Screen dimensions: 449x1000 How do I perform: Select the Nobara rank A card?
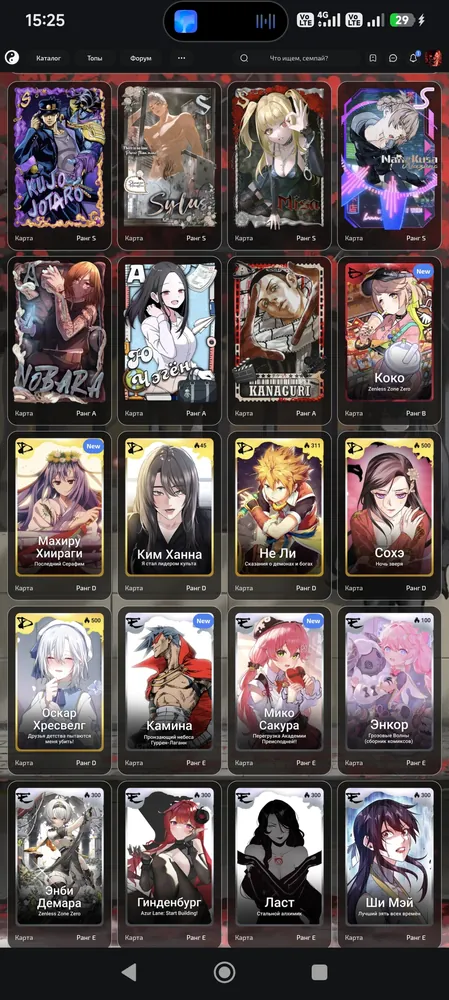point(59,341)
